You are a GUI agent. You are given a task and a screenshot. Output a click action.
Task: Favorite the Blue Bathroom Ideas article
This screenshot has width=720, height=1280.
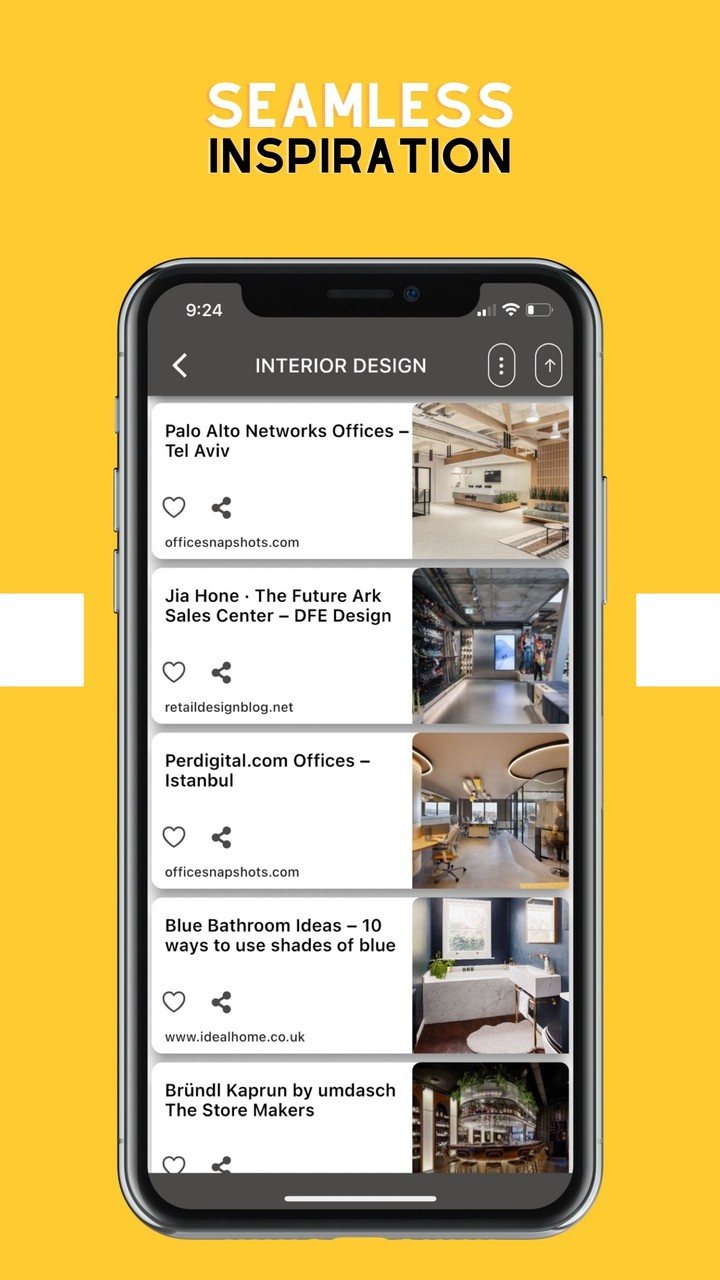point(173,1002)
